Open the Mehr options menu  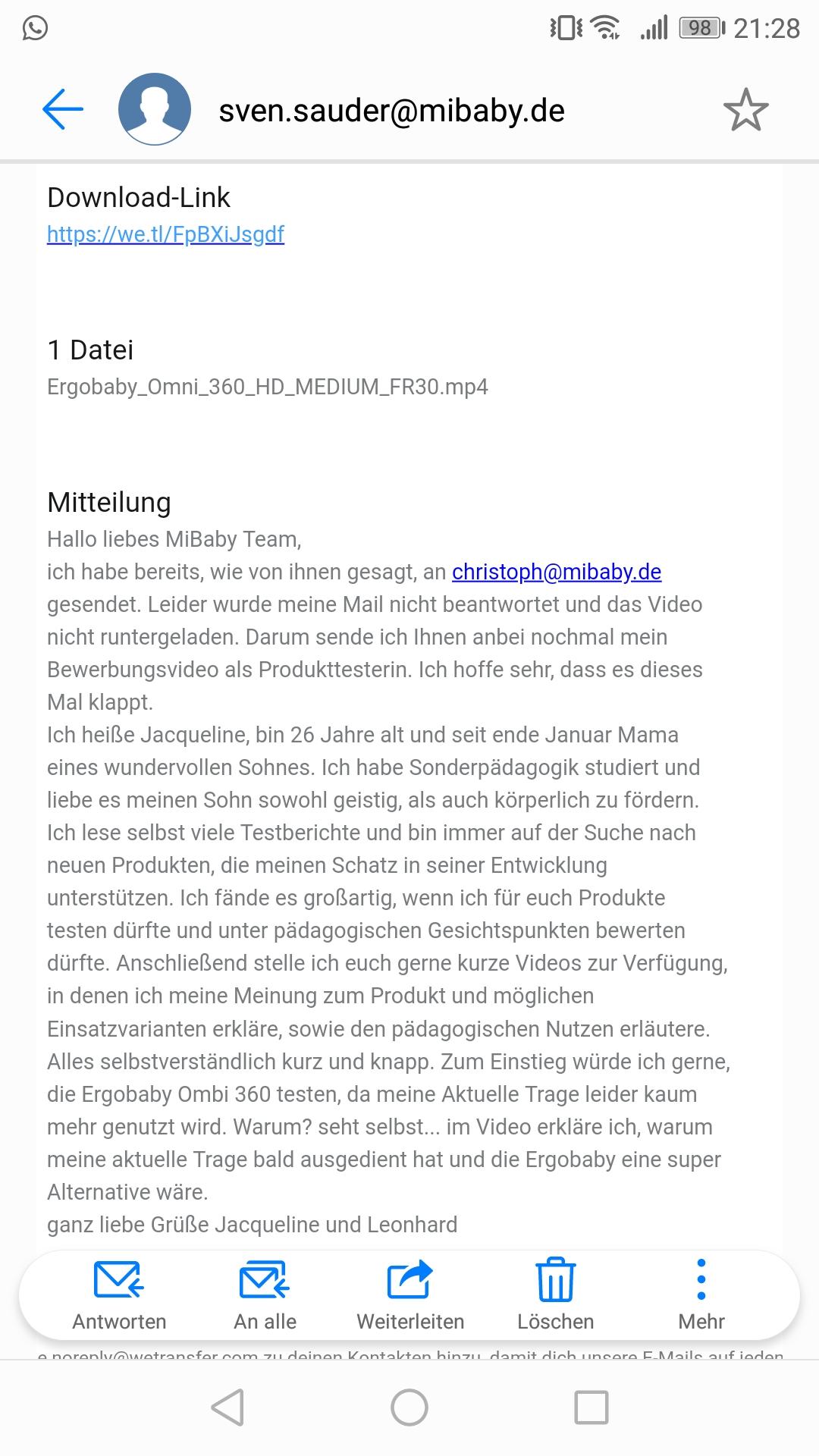pos(701,1295)
